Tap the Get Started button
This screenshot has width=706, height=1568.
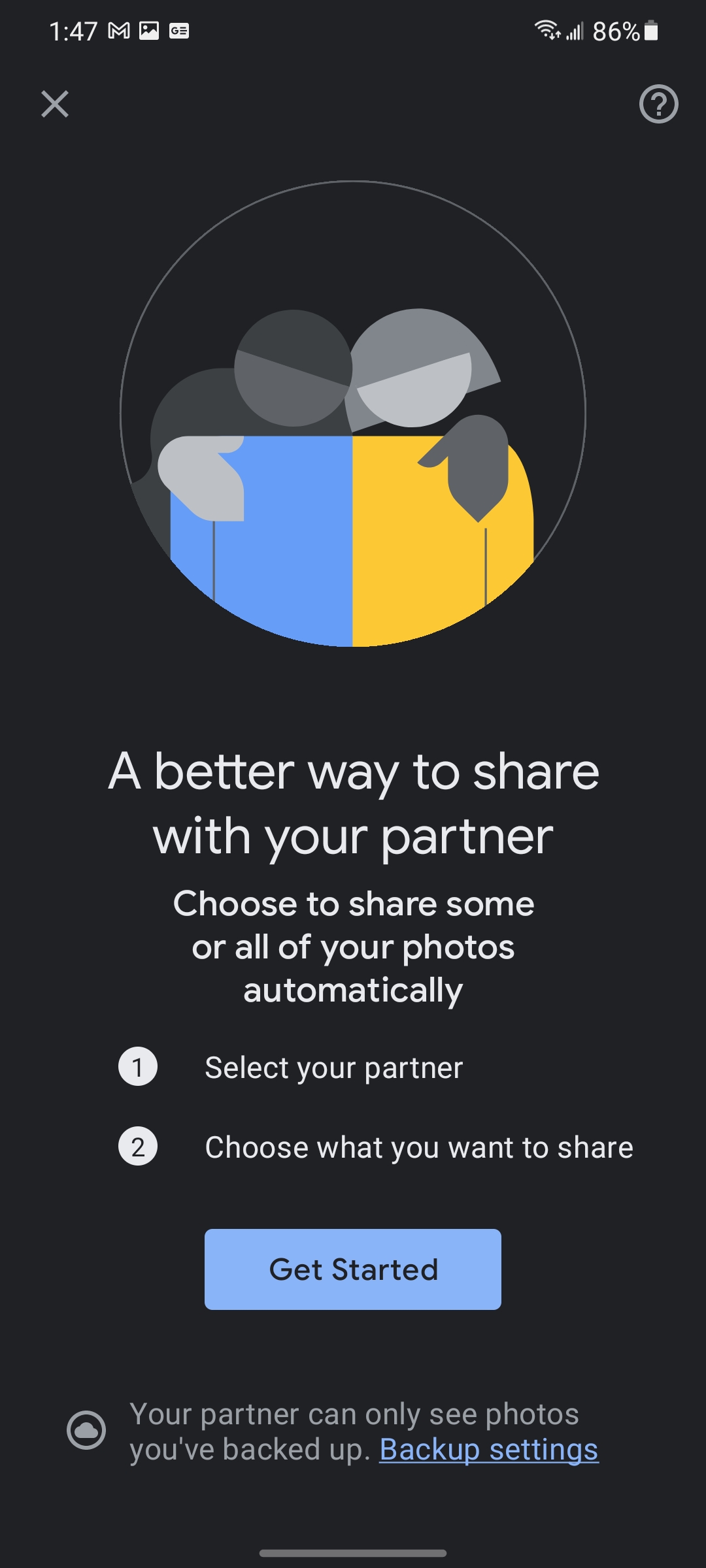pos(353,1269)
